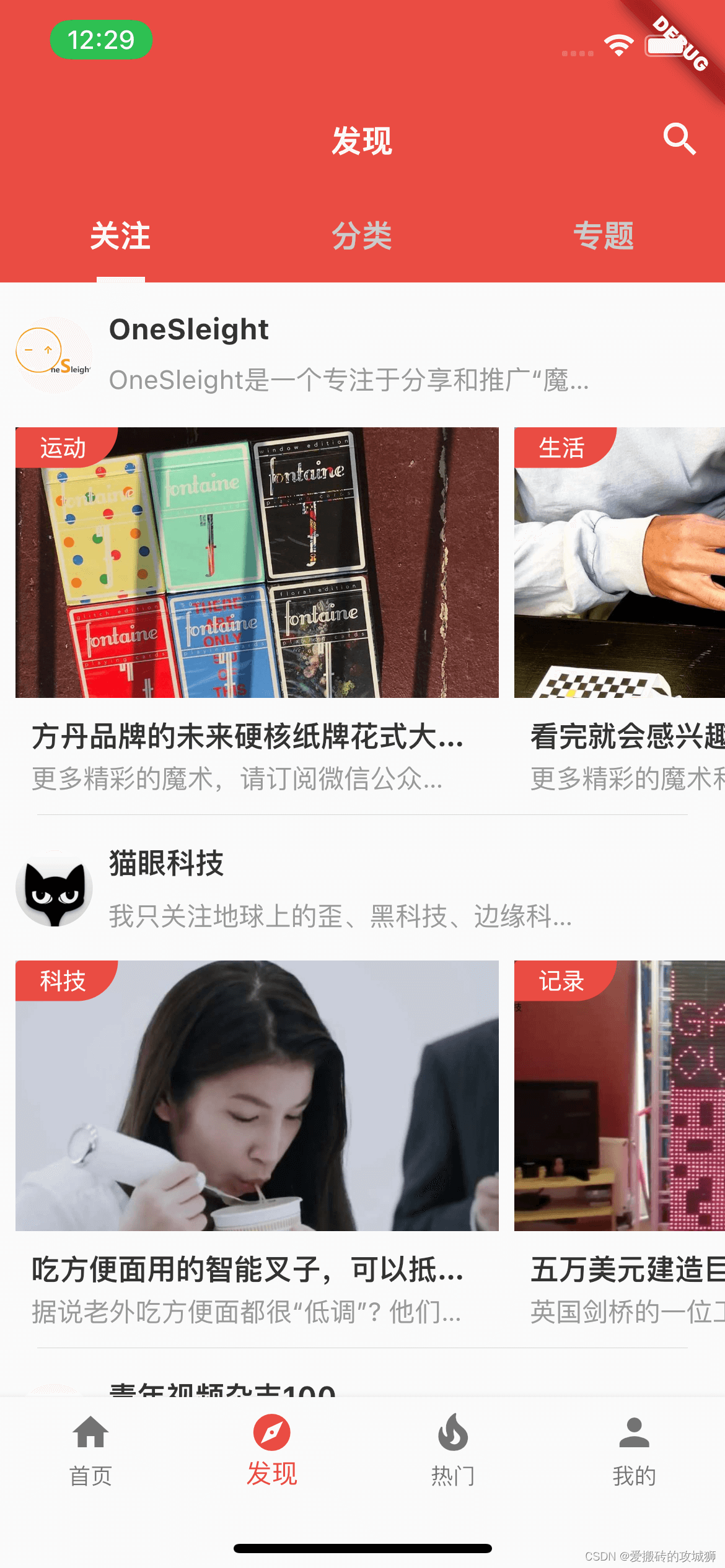
Task: Open the search magnifier icon
Action: click(679, 139)
